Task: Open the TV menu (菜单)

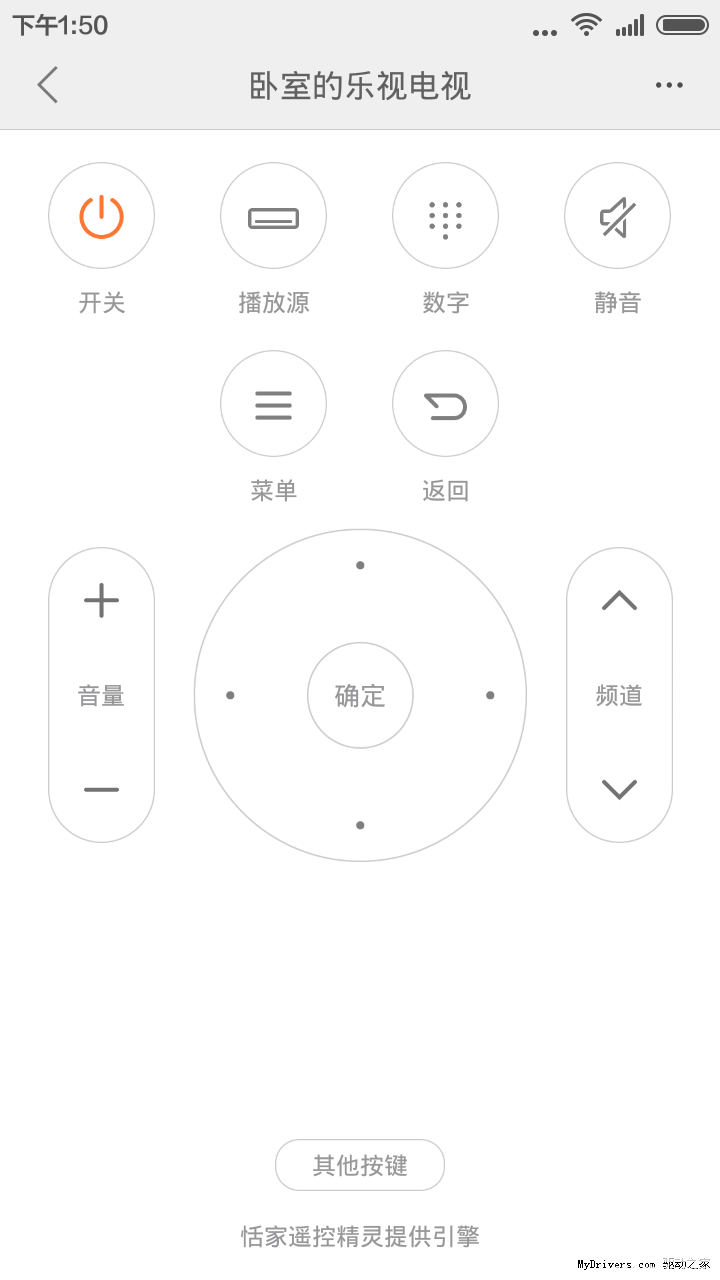Action: point(273,404)
